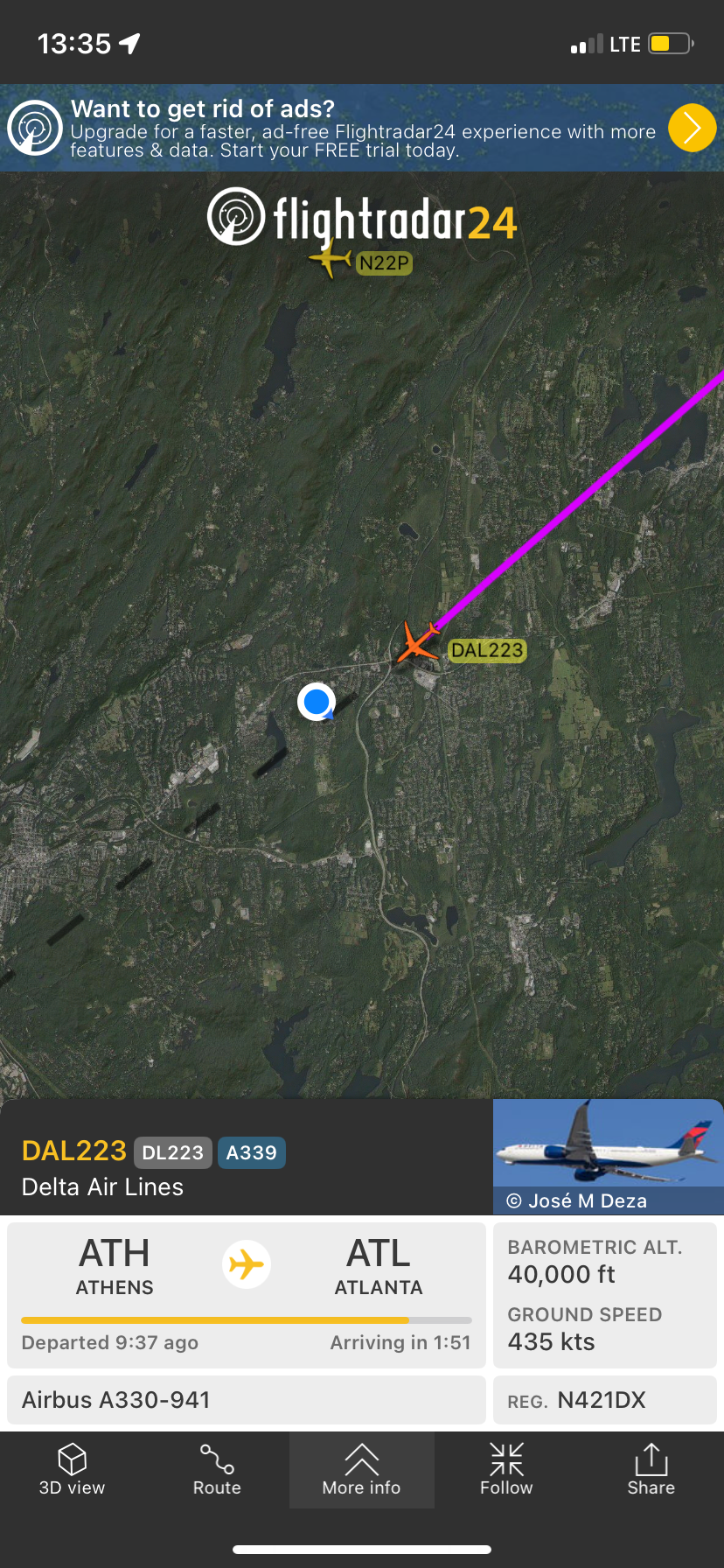This screenshot has width=724, height=1568.
Task: Open the ATH to ATL route card
Action: (247, 1293)
